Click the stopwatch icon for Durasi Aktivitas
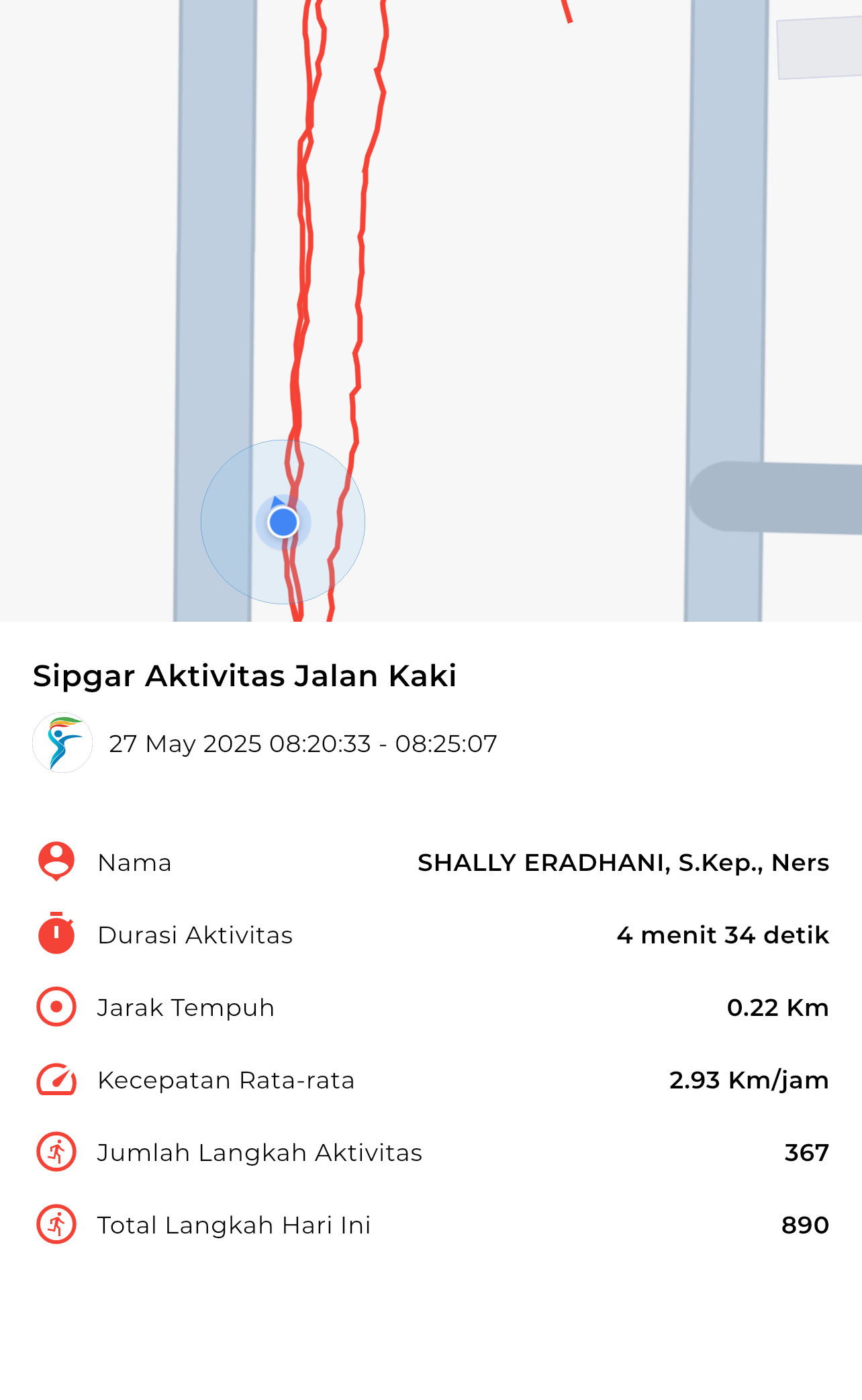862x1400 pixels. [56, 935]
